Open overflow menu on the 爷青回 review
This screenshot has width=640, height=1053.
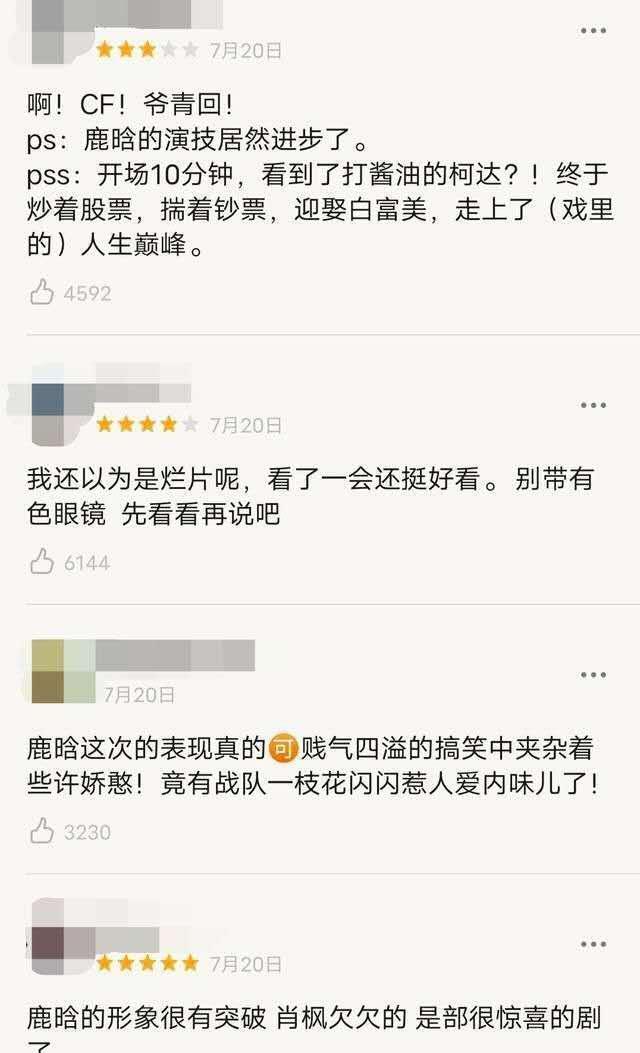[x=593, y=31]
